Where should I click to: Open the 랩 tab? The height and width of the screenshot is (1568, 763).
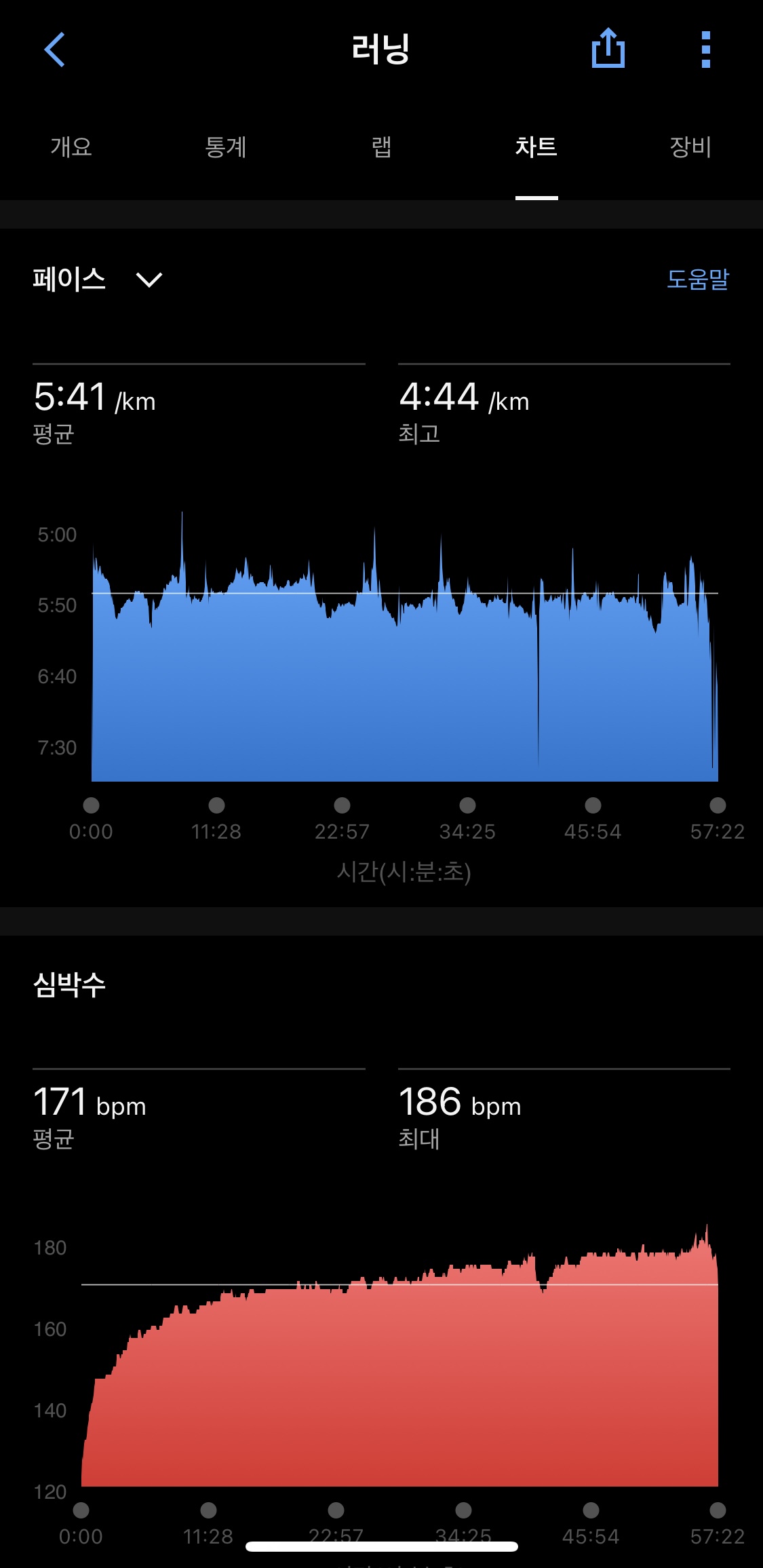point(381,147)
